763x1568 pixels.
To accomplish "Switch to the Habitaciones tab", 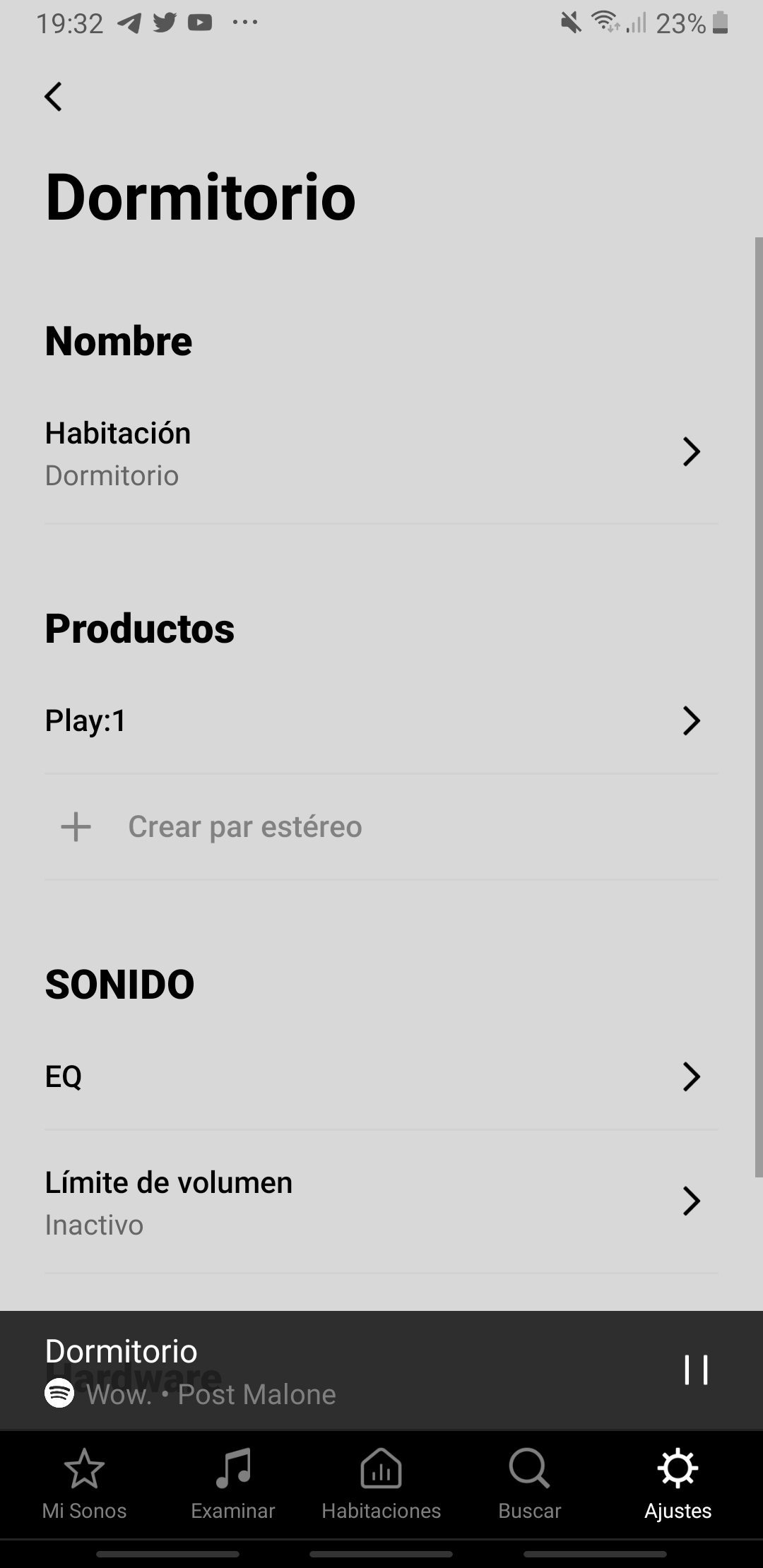I will click(381, 1484).
